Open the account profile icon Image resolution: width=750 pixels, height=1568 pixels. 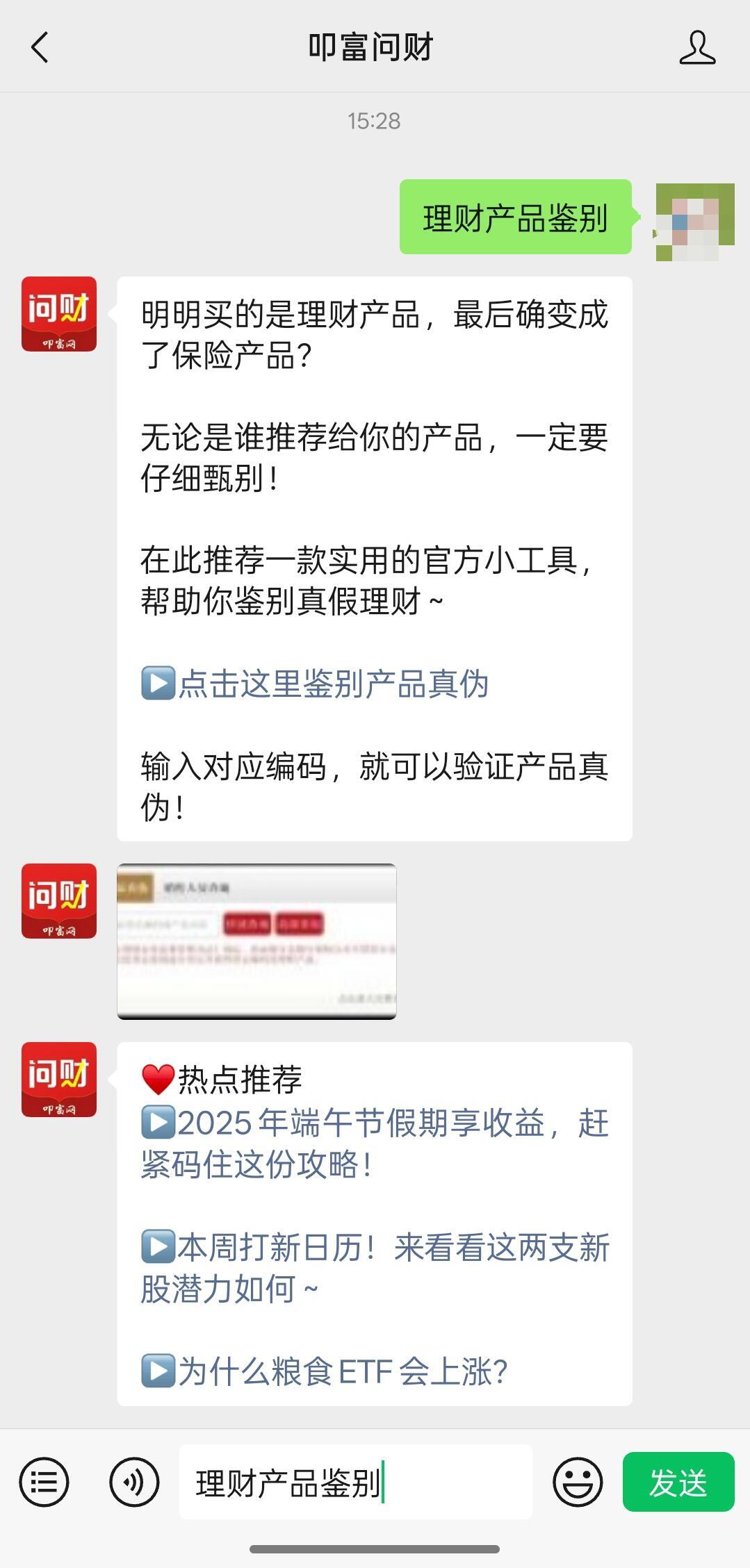[697, 48]
